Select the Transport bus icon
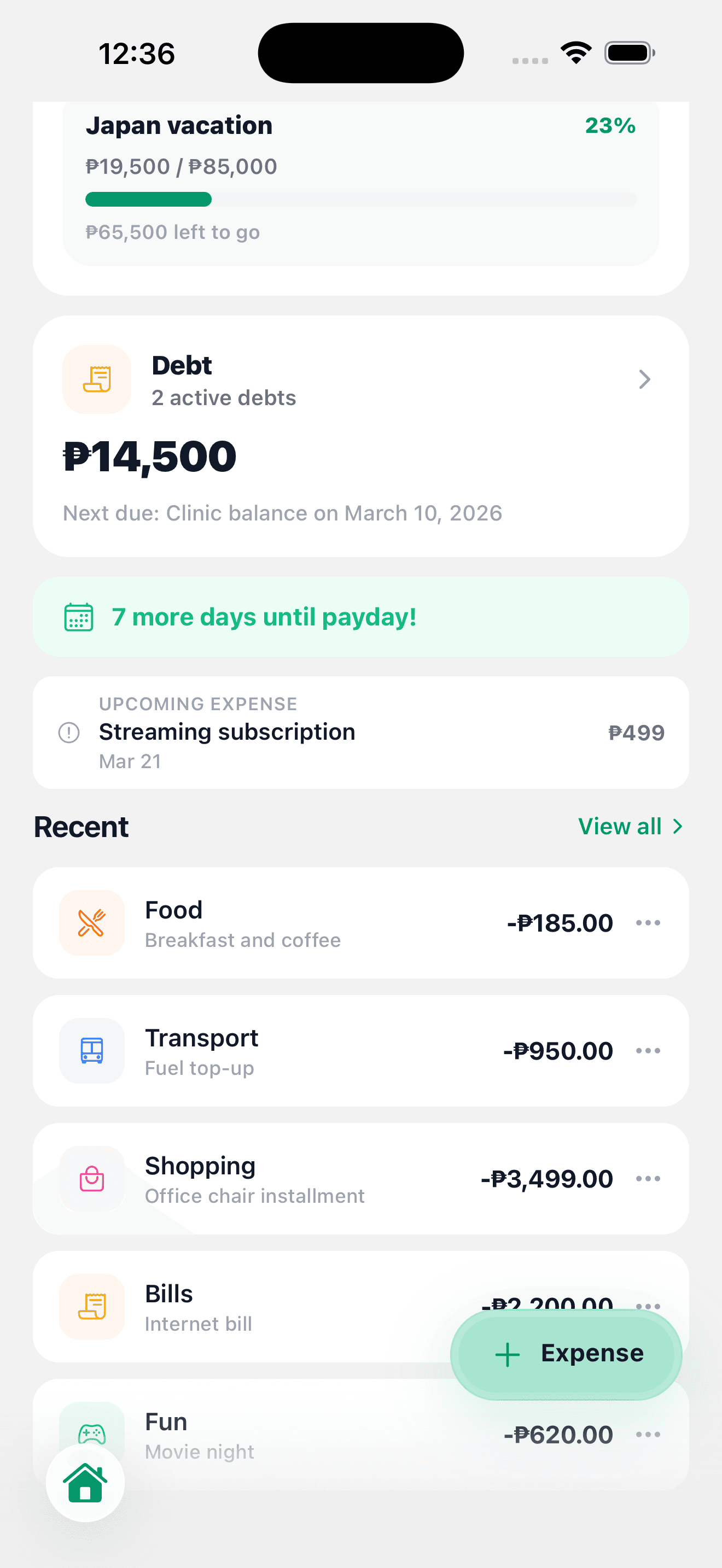Screen dimensions: 722x1568 (91, 1051)
